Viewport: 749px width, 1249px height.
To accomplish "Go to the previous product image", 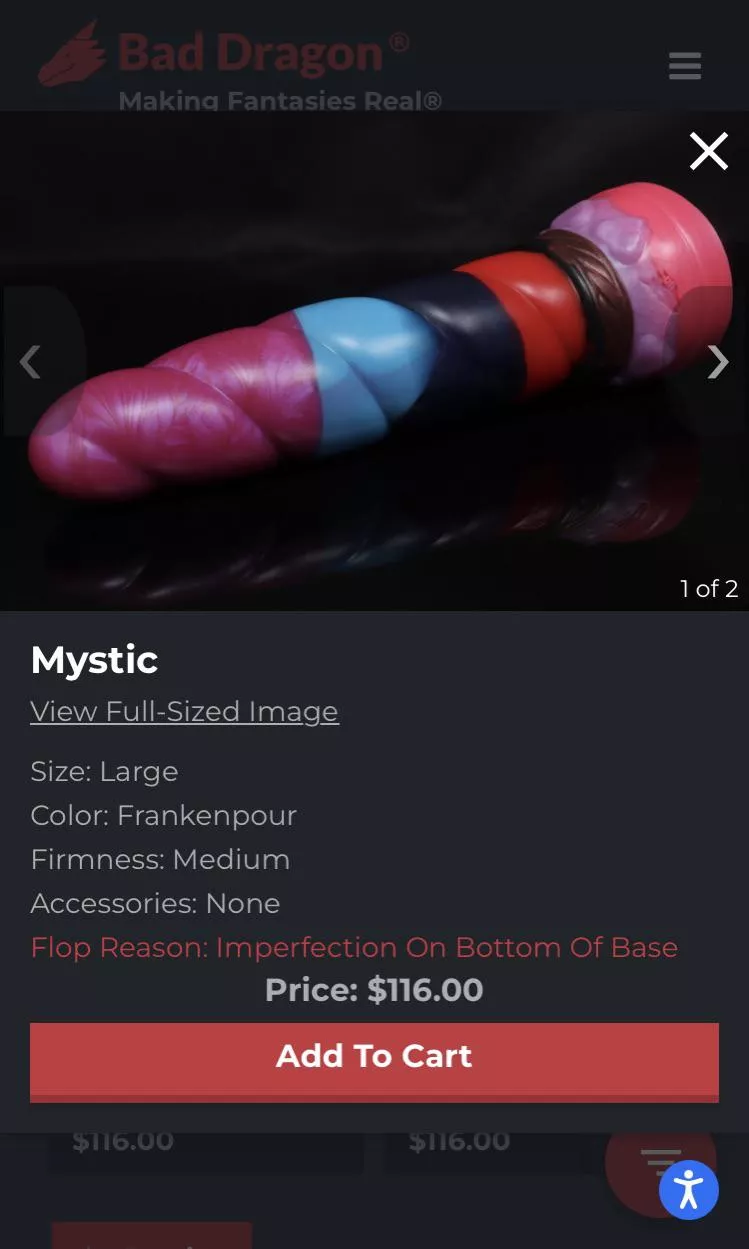I will tap(31, 361).
